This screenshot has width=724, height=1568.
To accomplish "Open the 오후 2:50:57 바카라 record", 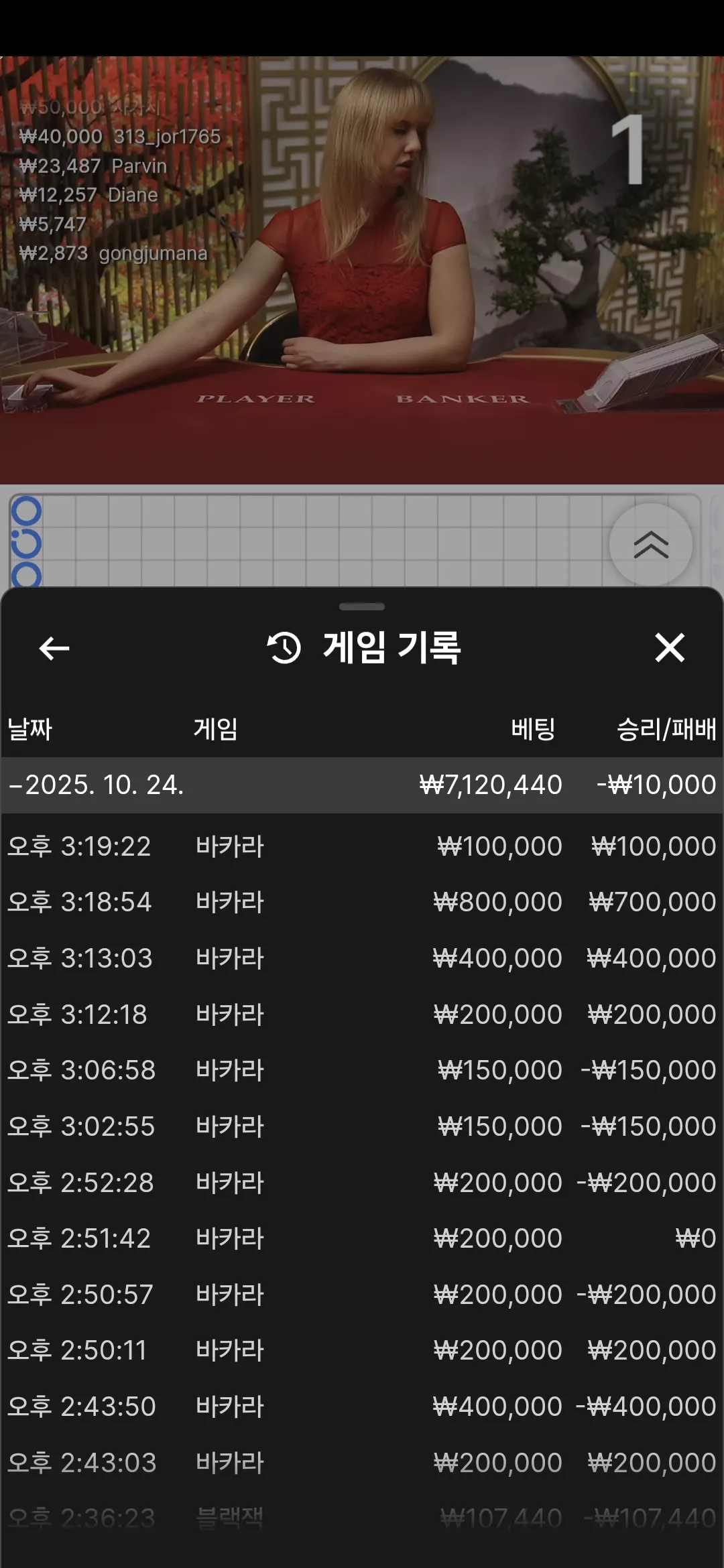I will tap(362, 1295).
